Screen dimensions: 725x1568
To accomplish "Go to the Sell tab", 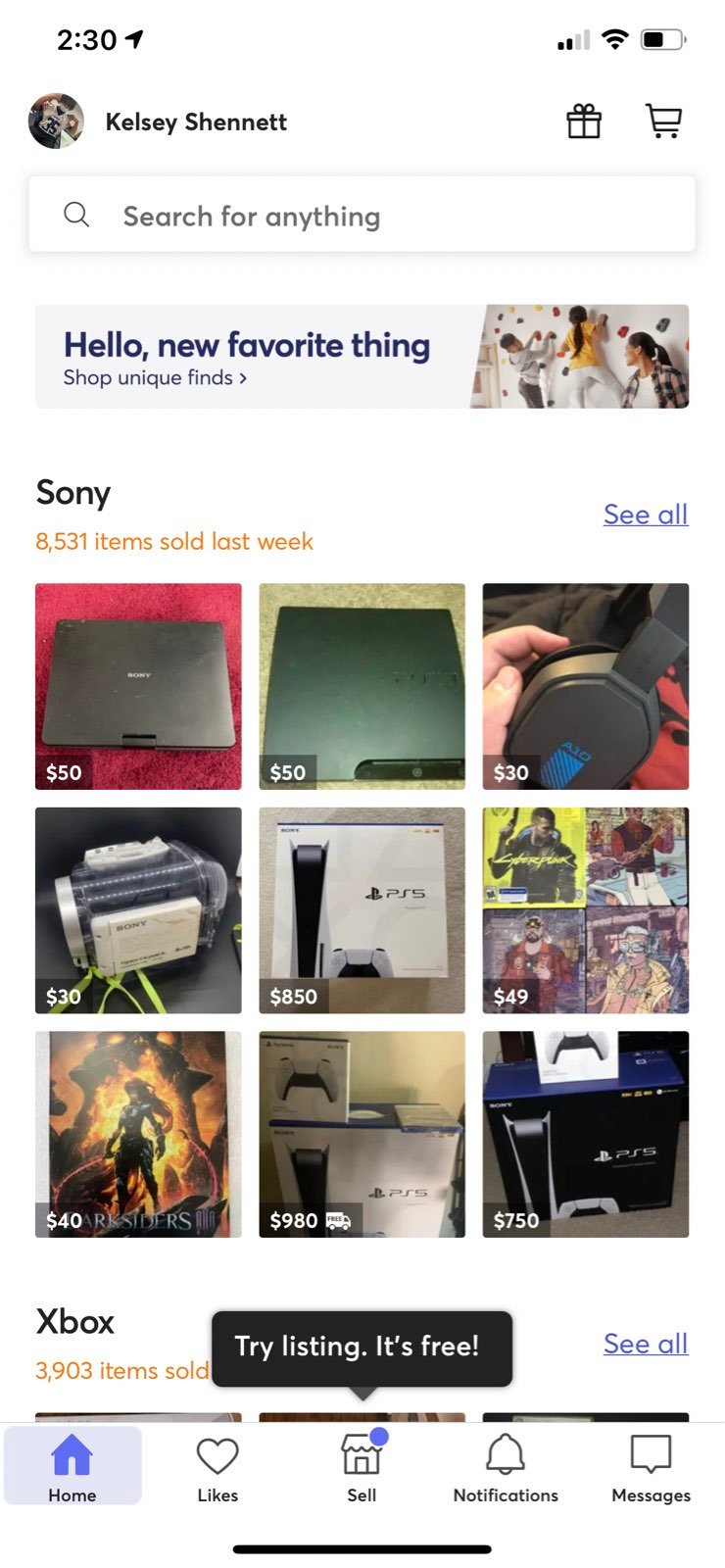I will tap(362, 1467).
